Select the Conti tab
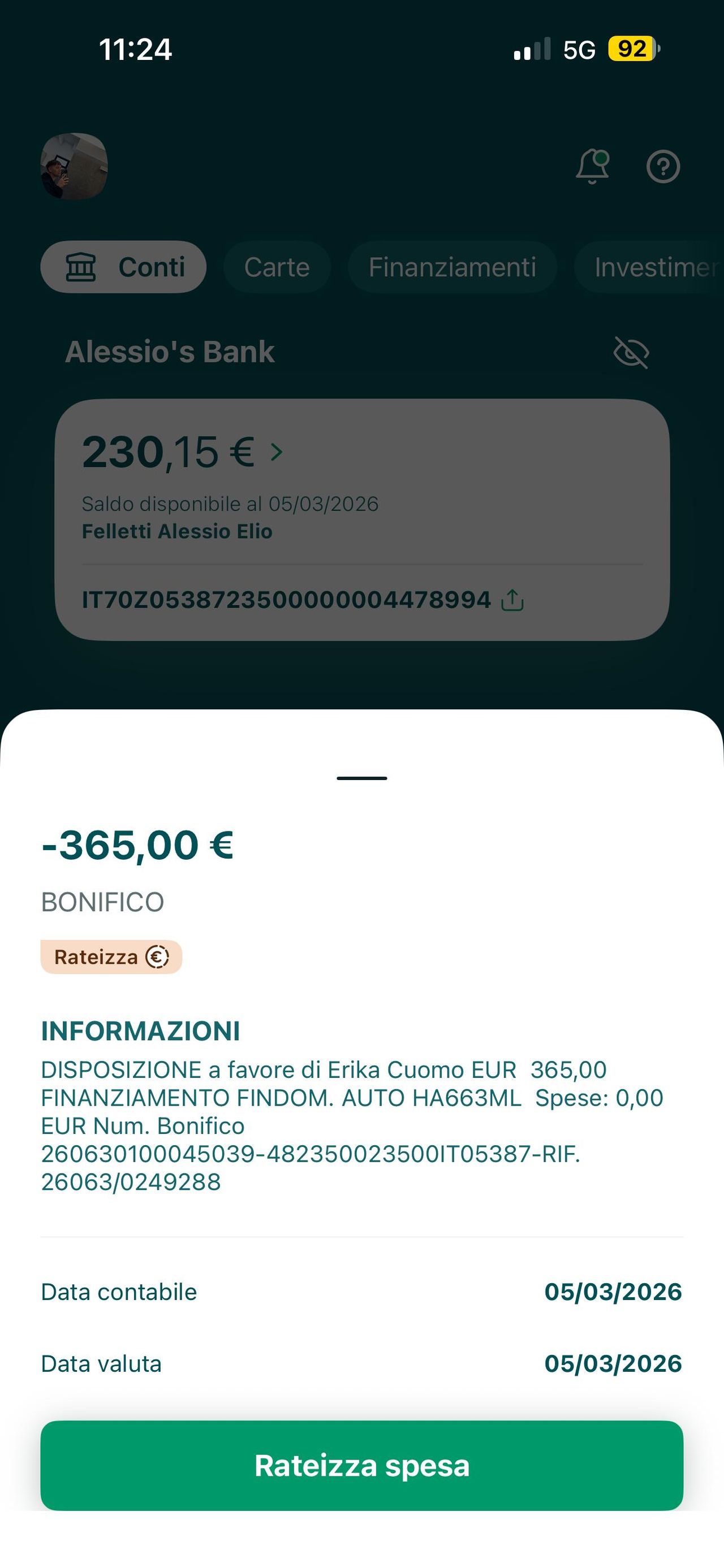Screen dimensions: 724x1568 (124, 267)
